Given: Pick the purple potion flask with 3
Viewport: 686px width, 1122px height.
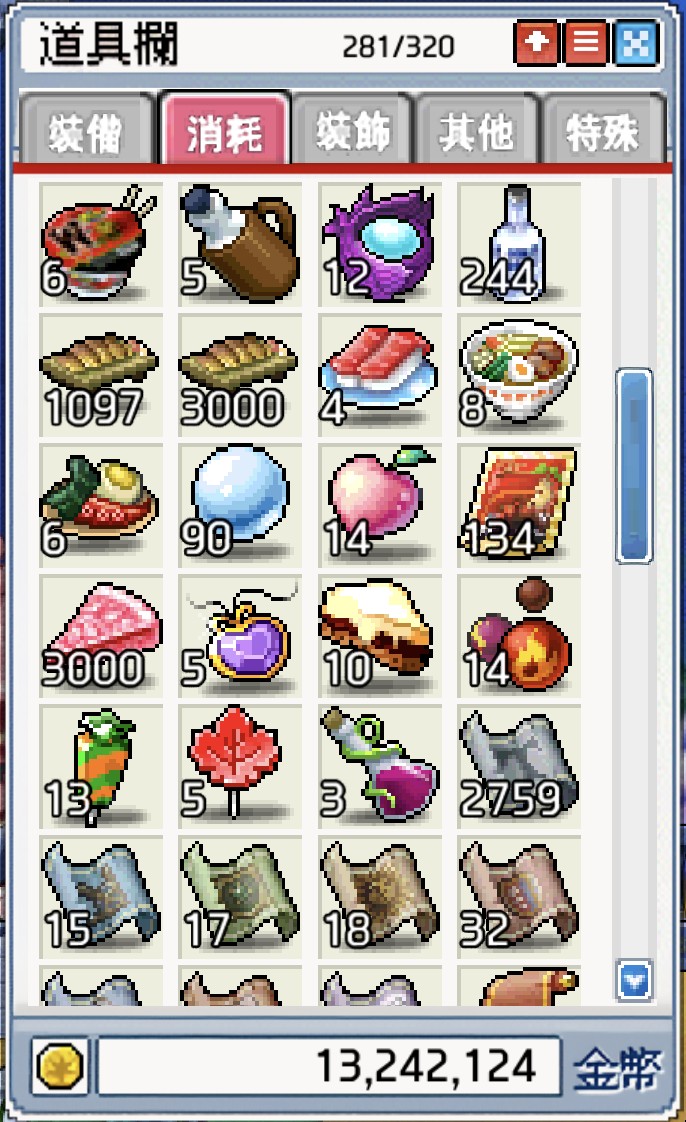Looking at the screenshot, I should click(379, 767).
